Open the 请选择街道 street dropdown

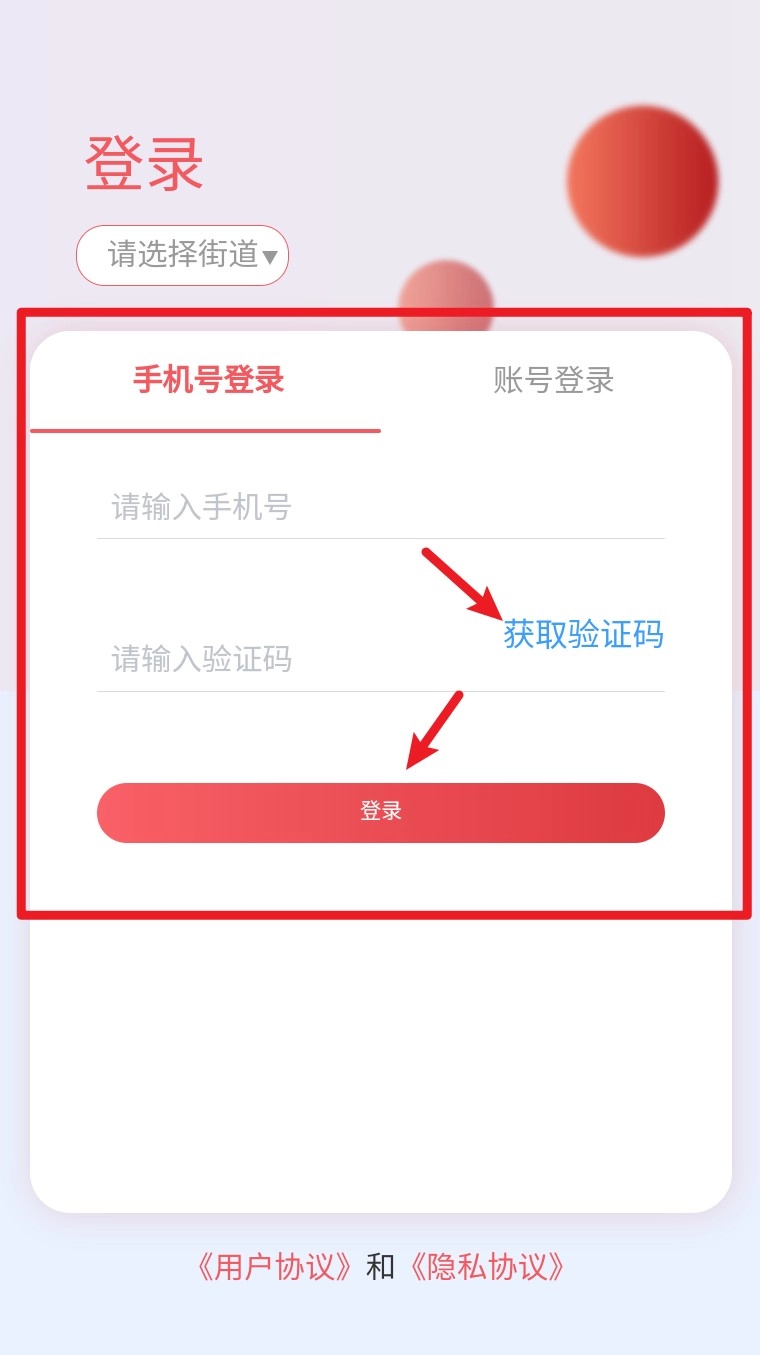click(183, 255)
